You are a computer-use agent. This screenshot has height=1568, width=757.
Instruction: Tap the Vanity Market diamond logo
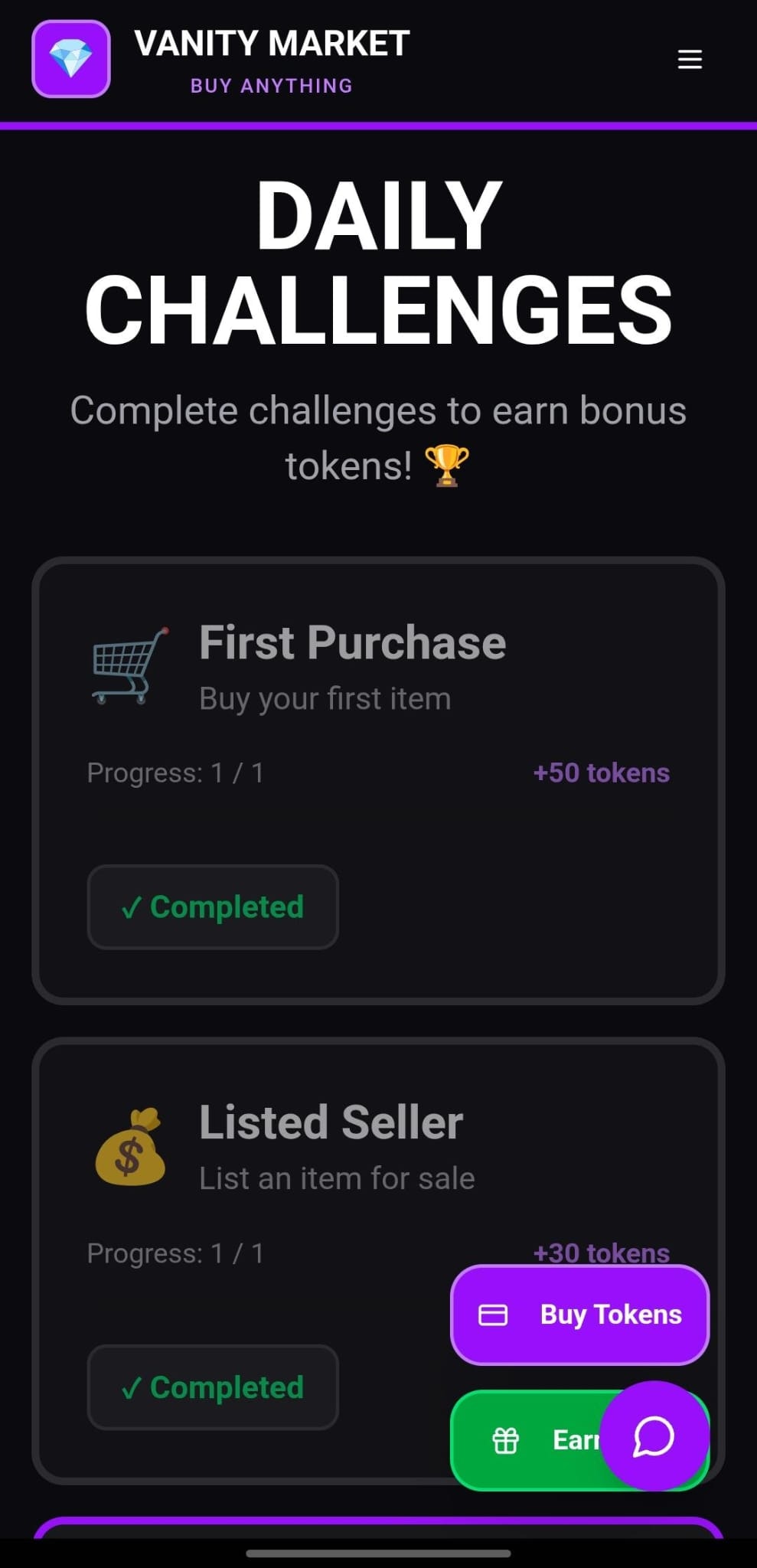pos(71,59)
